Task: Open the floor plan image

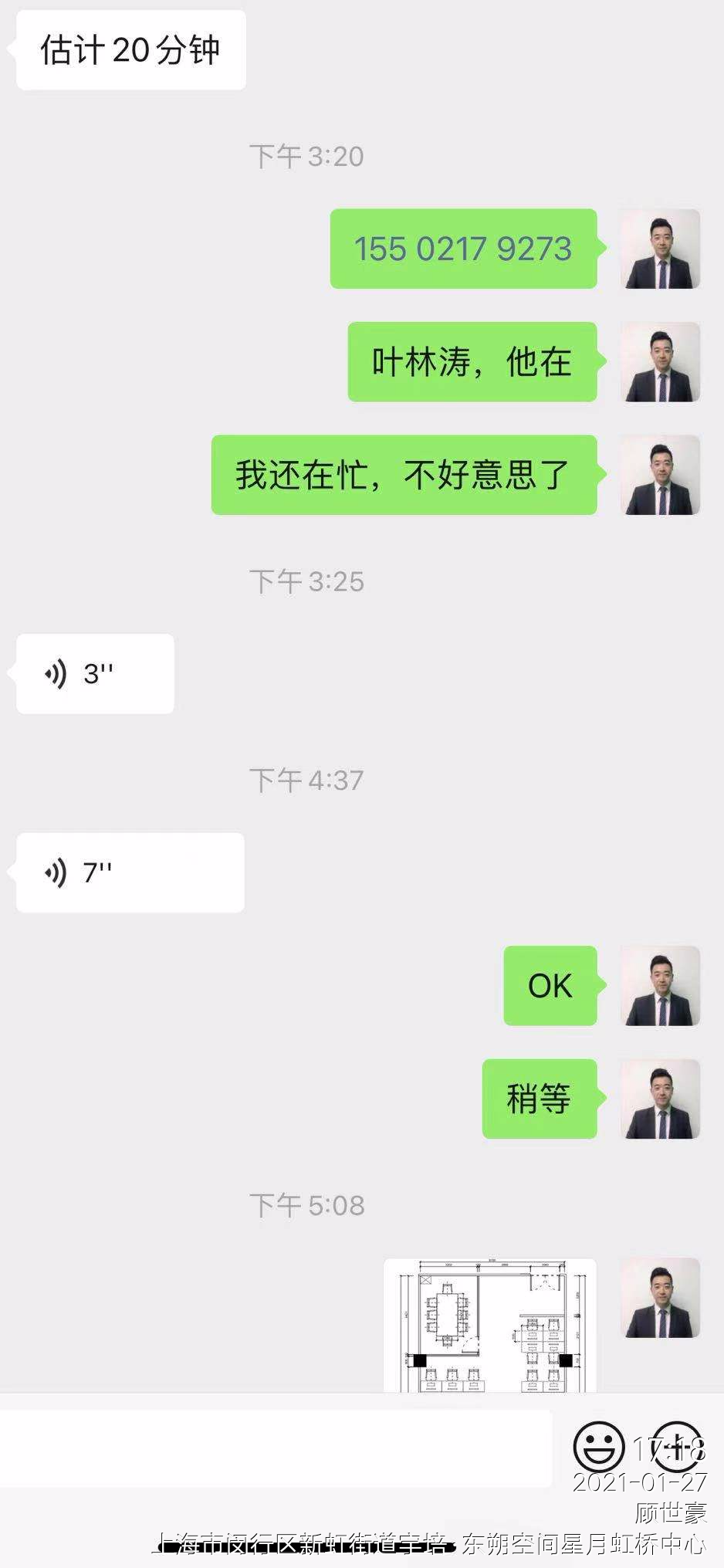Action: [x=490, y=1326]
